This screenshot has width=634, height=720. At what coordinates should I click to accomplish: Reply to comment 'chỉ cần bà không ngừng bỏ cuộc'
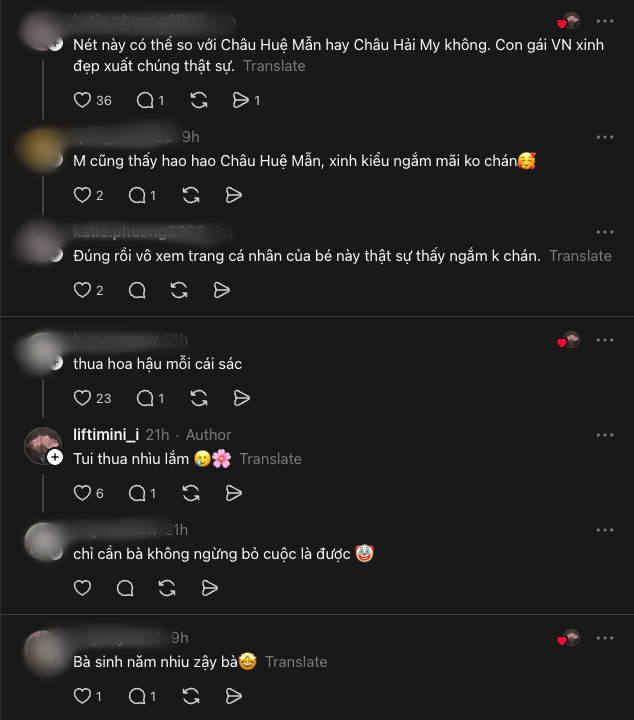point(125,588)
